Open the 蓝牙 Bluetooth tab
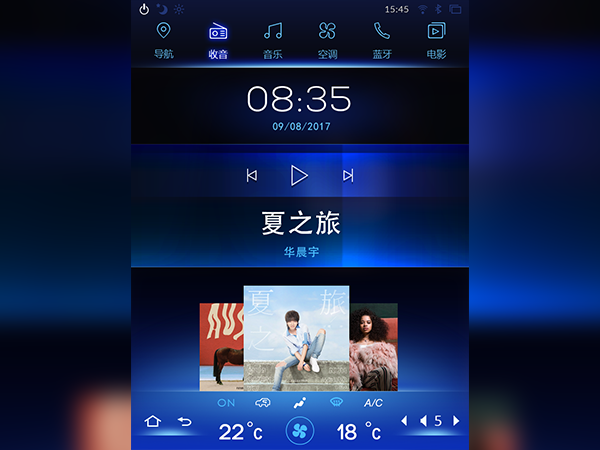The image size is (600, 450). (x=382, y=40)
